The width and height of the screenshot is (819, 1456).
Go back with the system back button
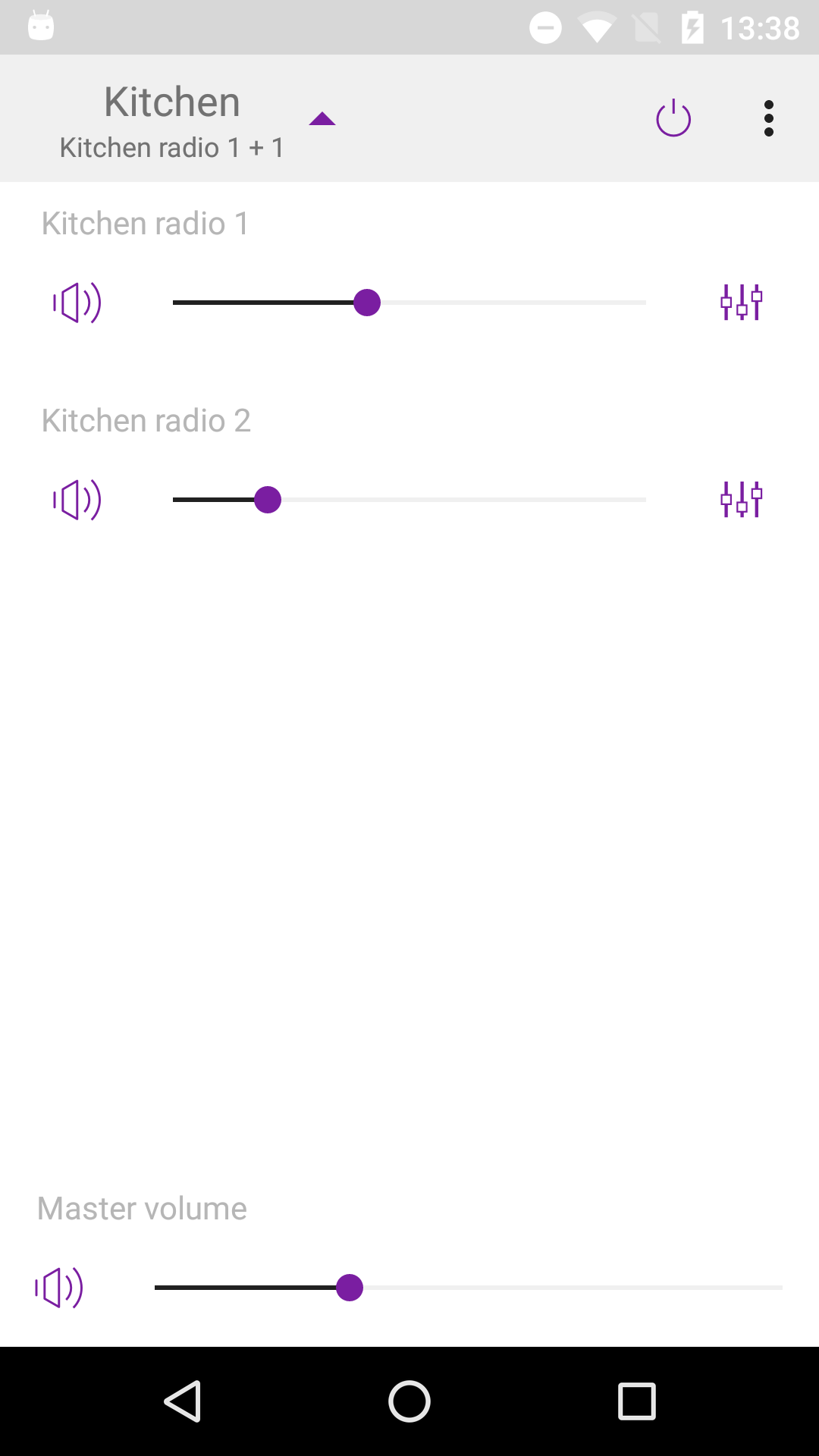(183, 1401)
